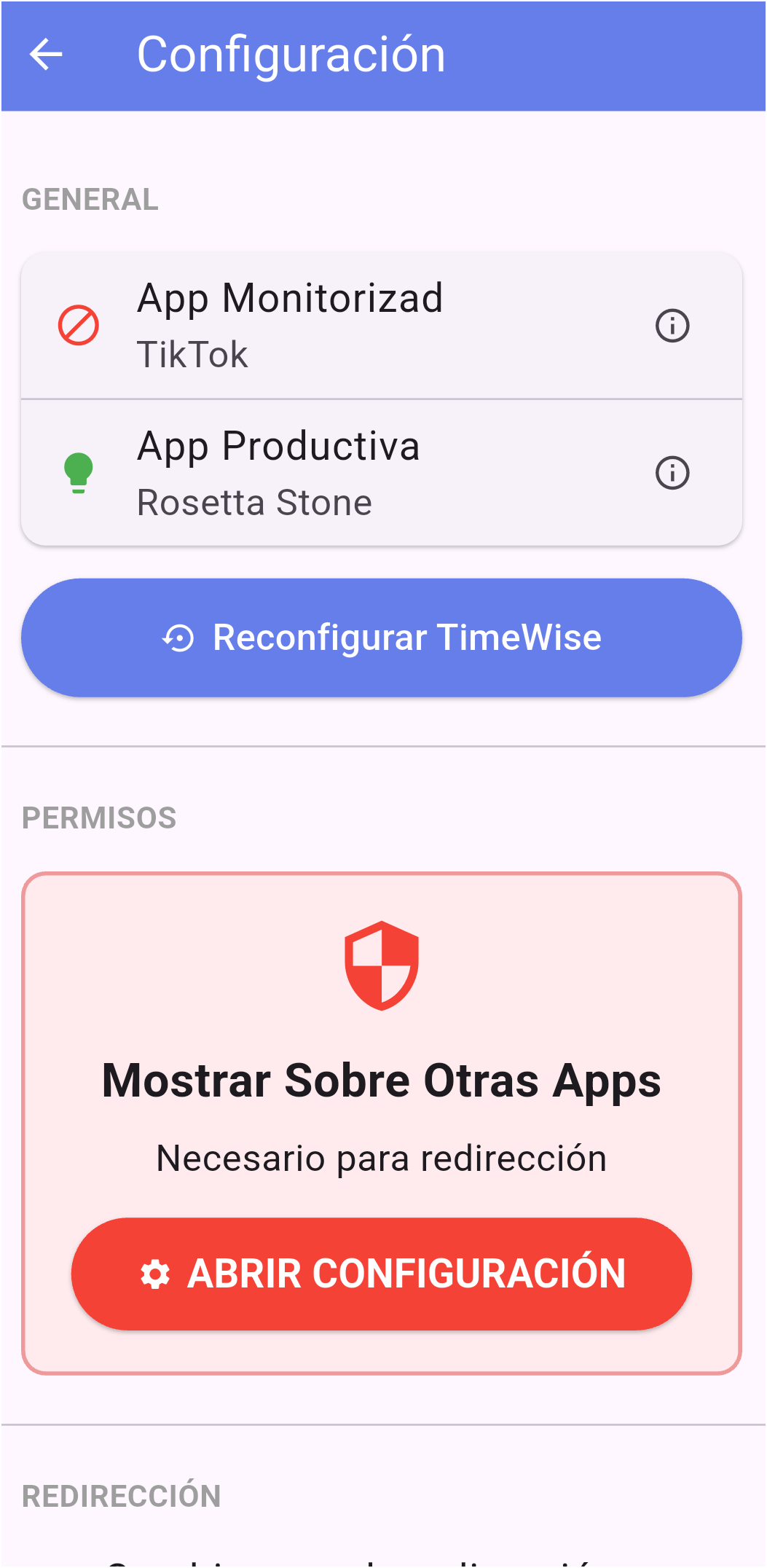Click the green lightbulb beside Rosetta Stone

(x=79, y=472)
